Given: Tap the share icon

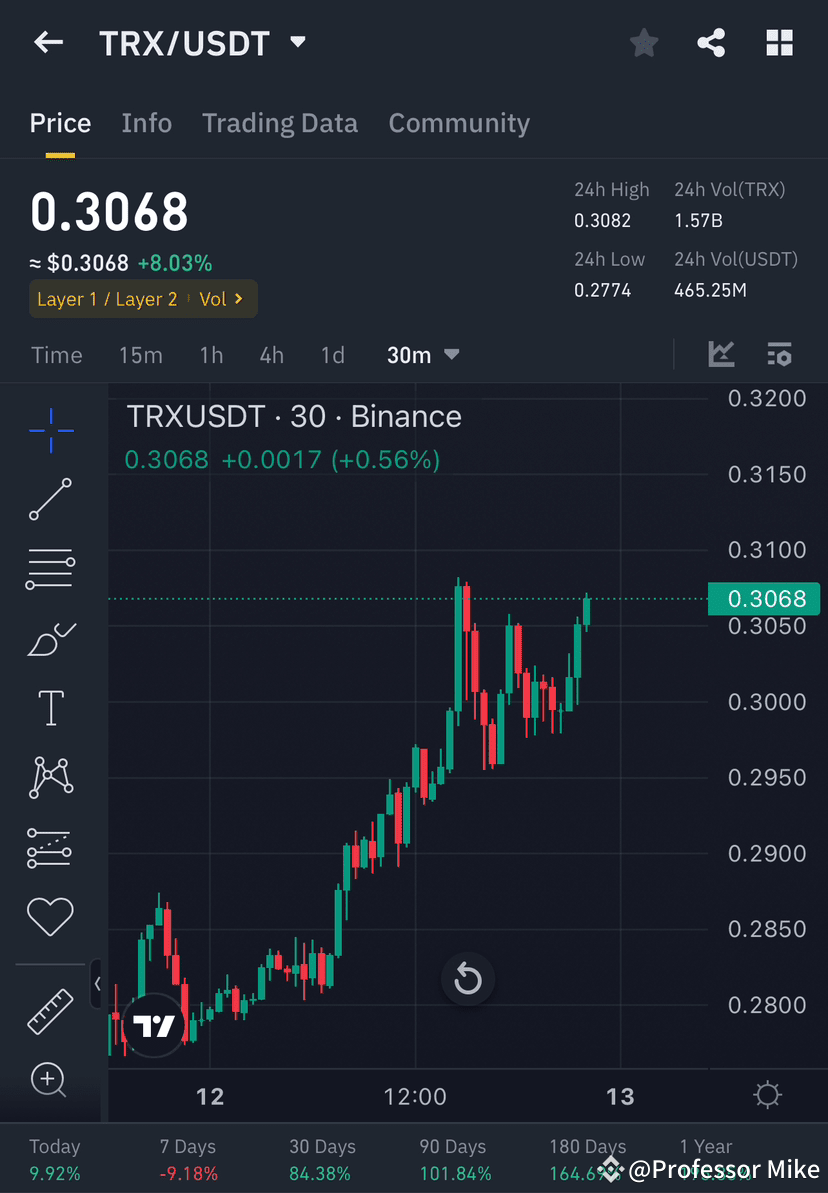Looking at the screenshot, I should [x=711, y=42].
